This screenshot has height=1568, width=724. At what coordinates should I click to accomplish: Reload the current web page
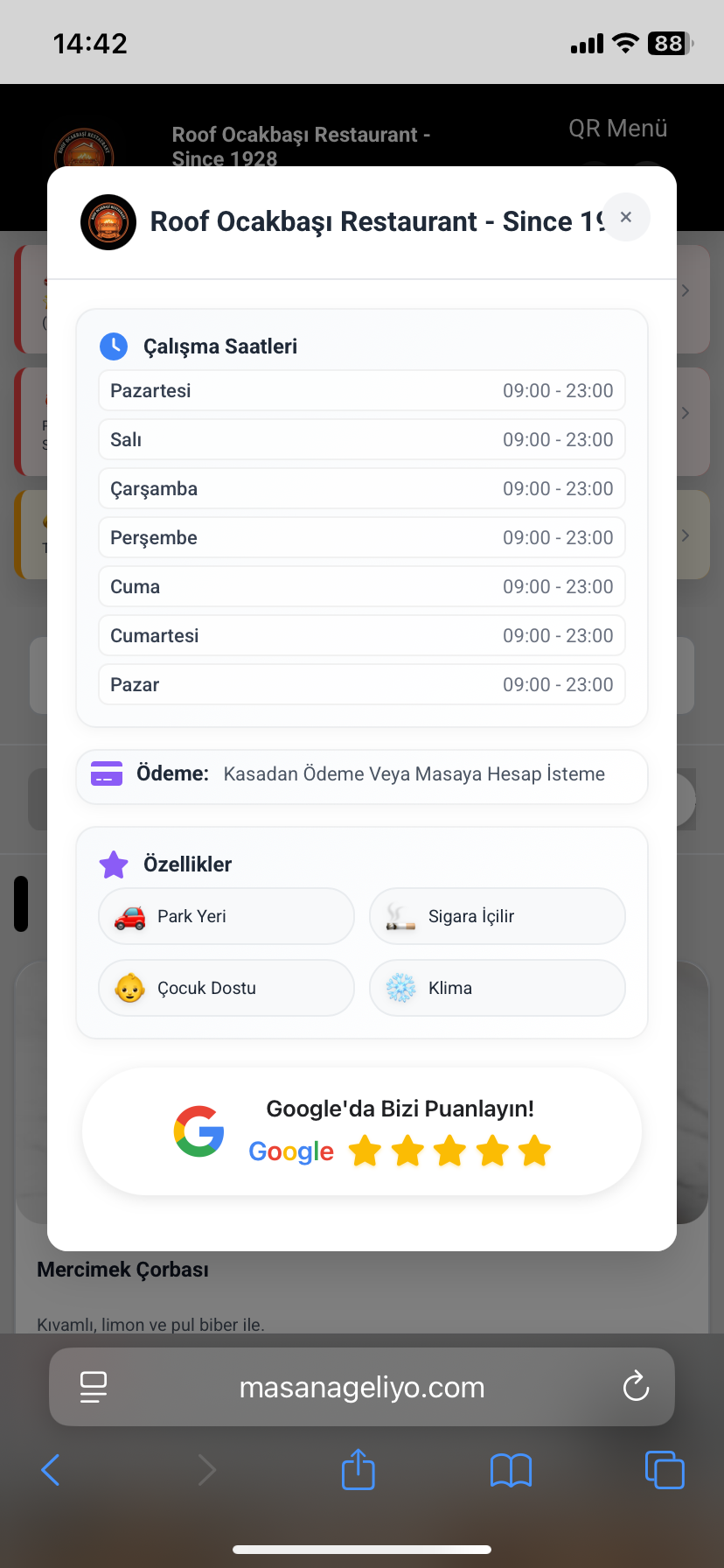(636, 1387)
